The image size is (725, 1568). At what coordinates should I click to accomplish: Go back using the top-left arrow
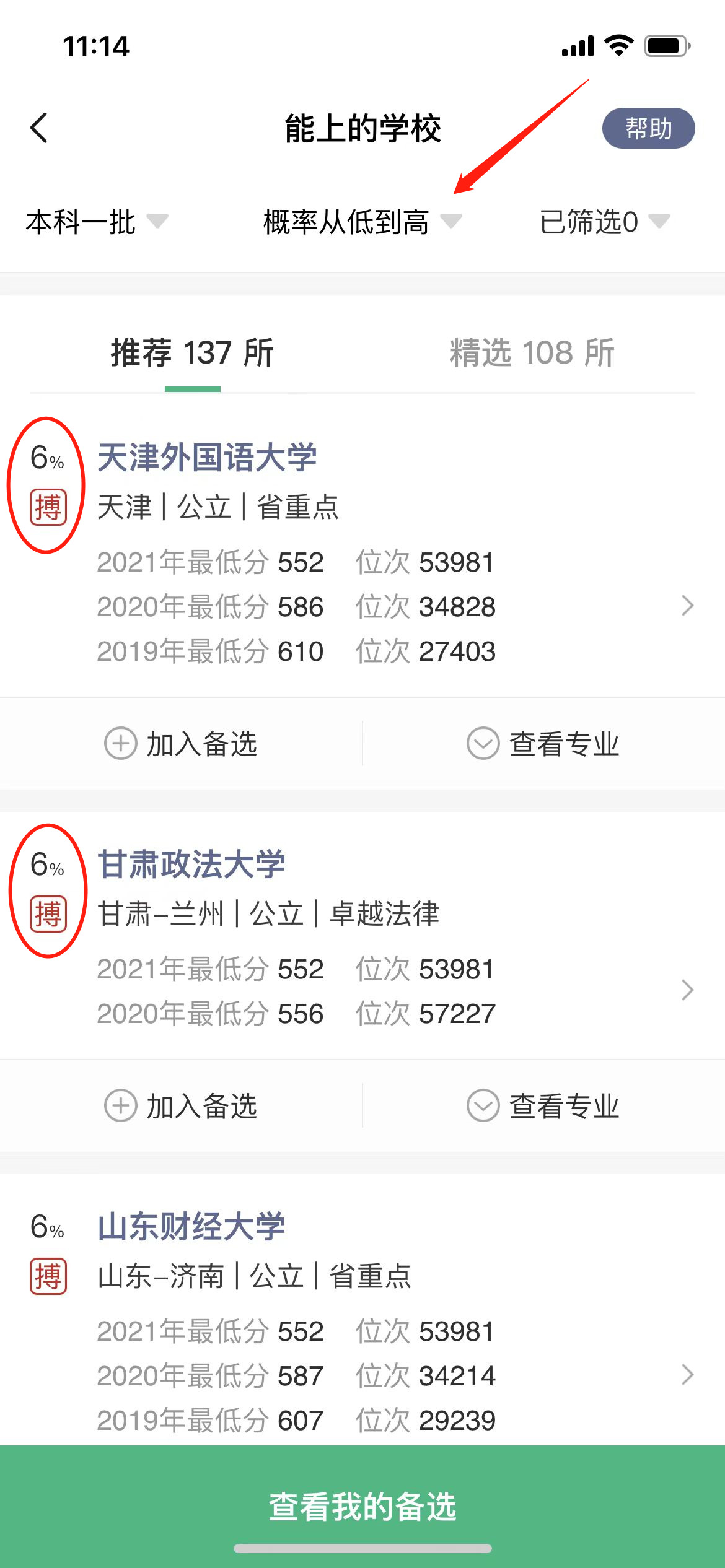(x=39, y=128)
